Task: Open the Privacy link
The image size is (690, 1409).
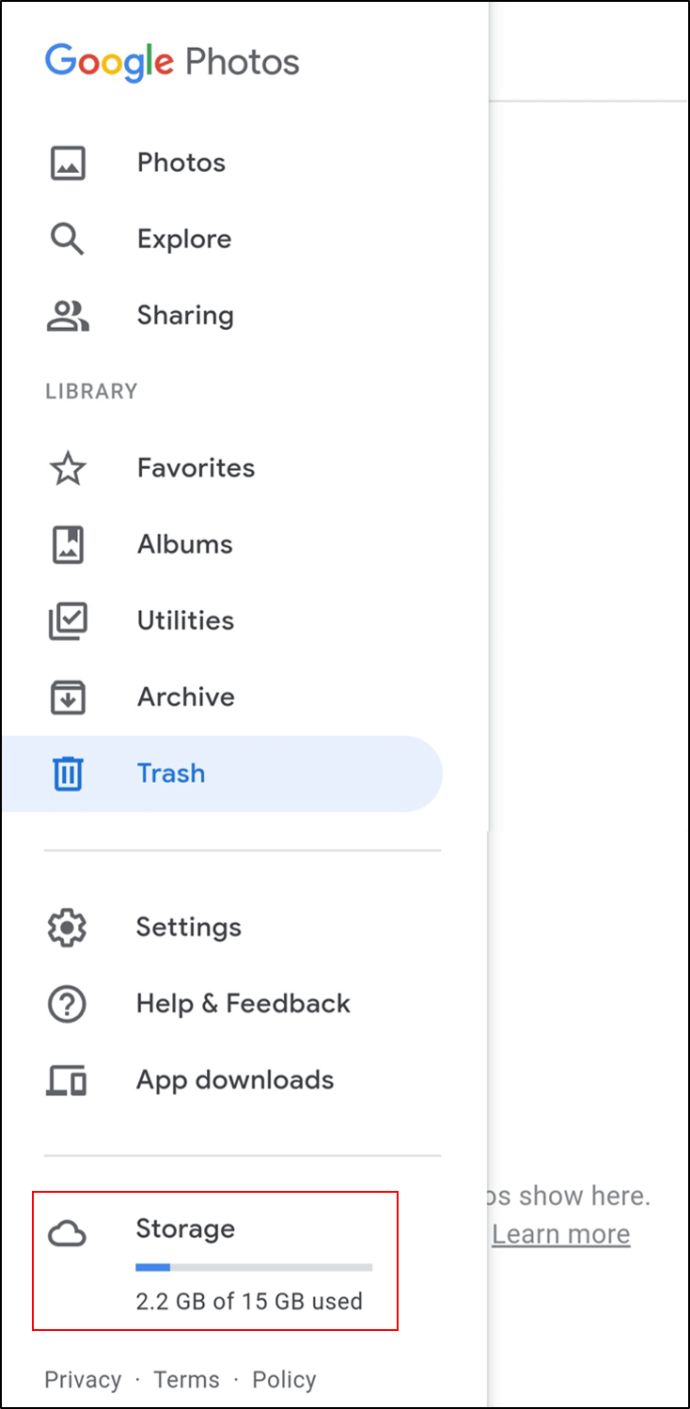Action: click(x=83, y=1380)
